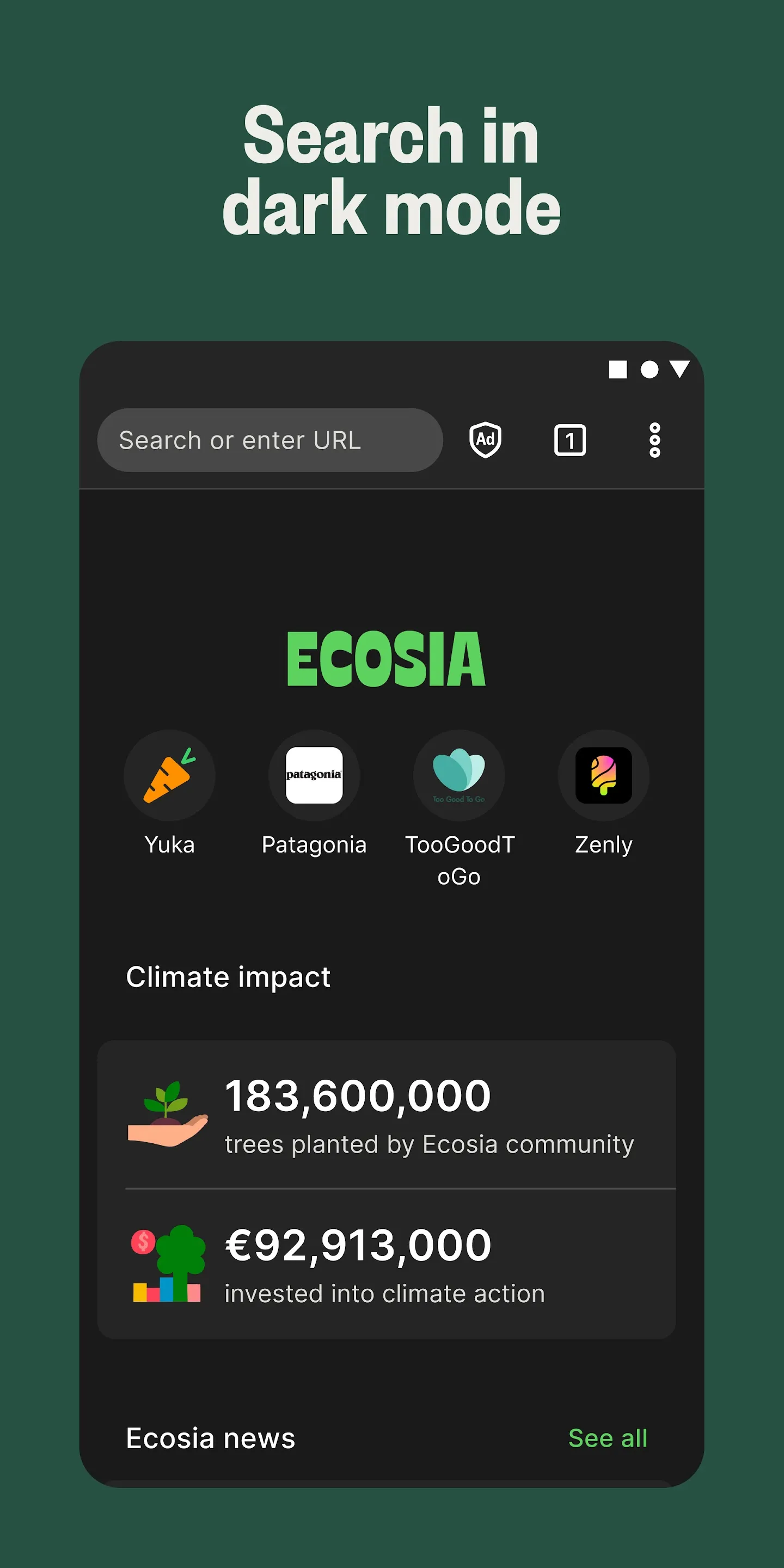Launch the Patagonia shortcut
Viewport: 784px width, 1568px height.
pyautogui.click(x=314, y=775)
